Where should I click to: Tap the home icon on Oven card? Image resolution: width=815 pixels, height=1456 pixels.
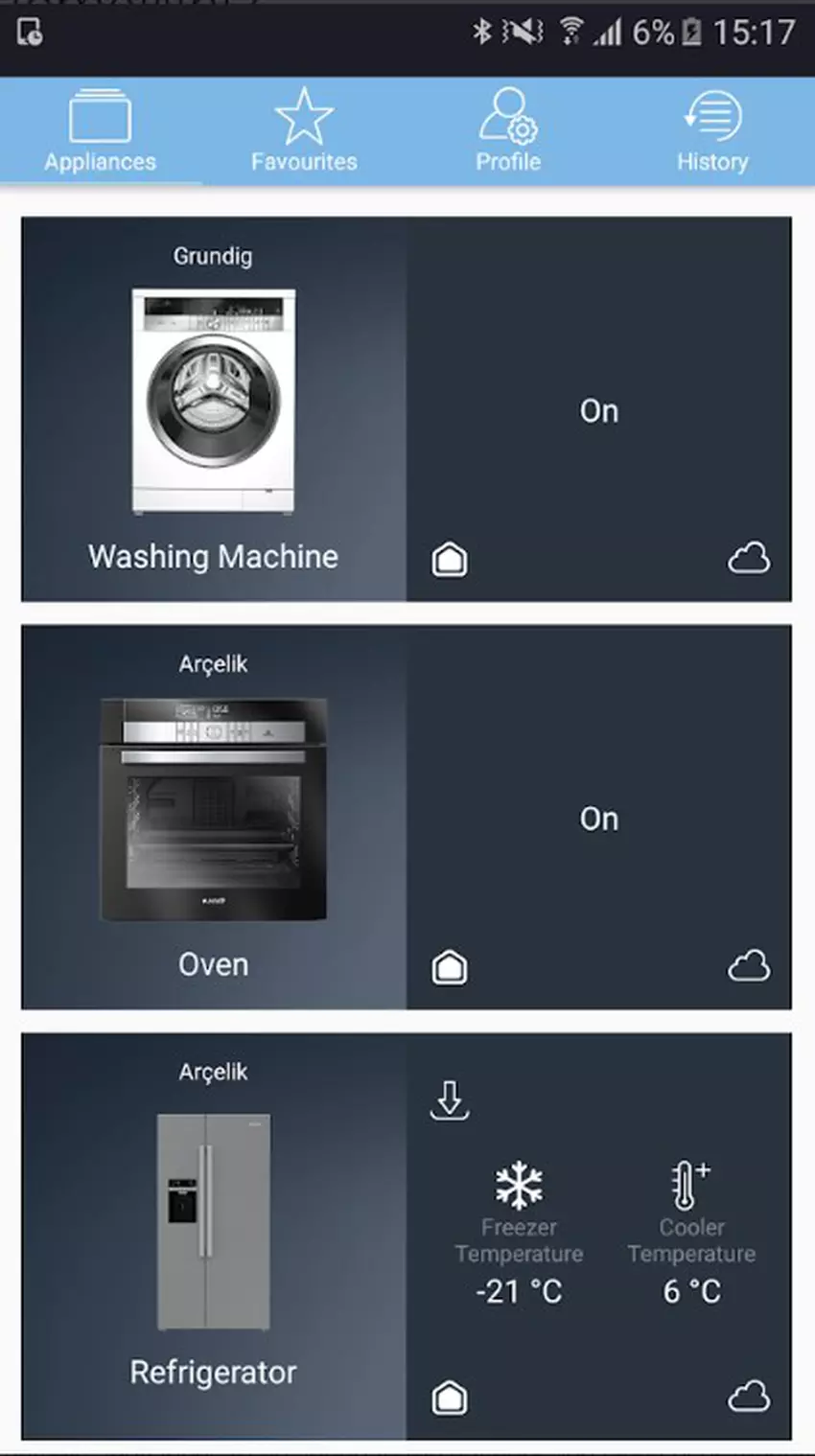tap(450, 967)
